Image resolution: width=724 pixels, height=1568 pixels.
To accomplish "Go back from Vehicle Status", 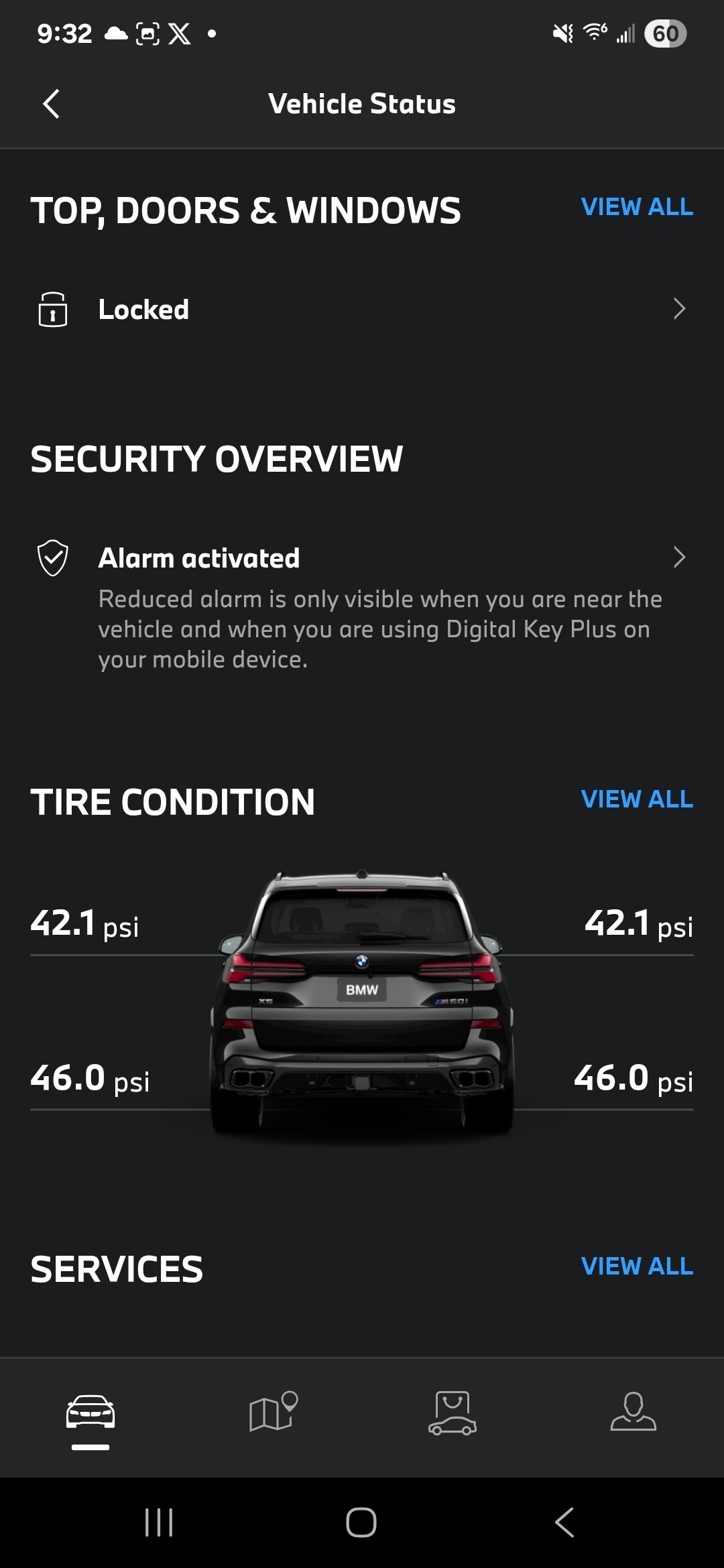I will click(51, 104).
